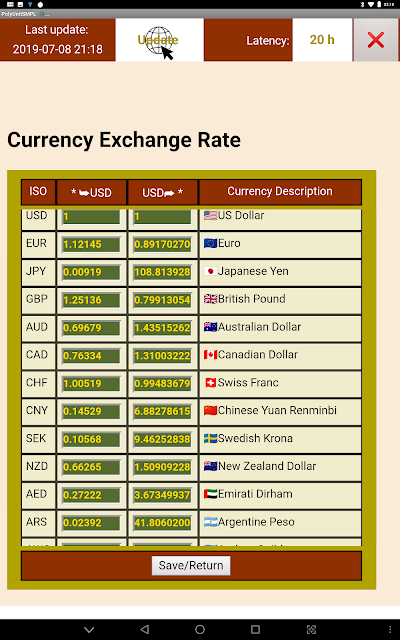Screen dimensions: 400x640
Task: Edit the CAD to USD rate field
Action: [x=91, y=356]
